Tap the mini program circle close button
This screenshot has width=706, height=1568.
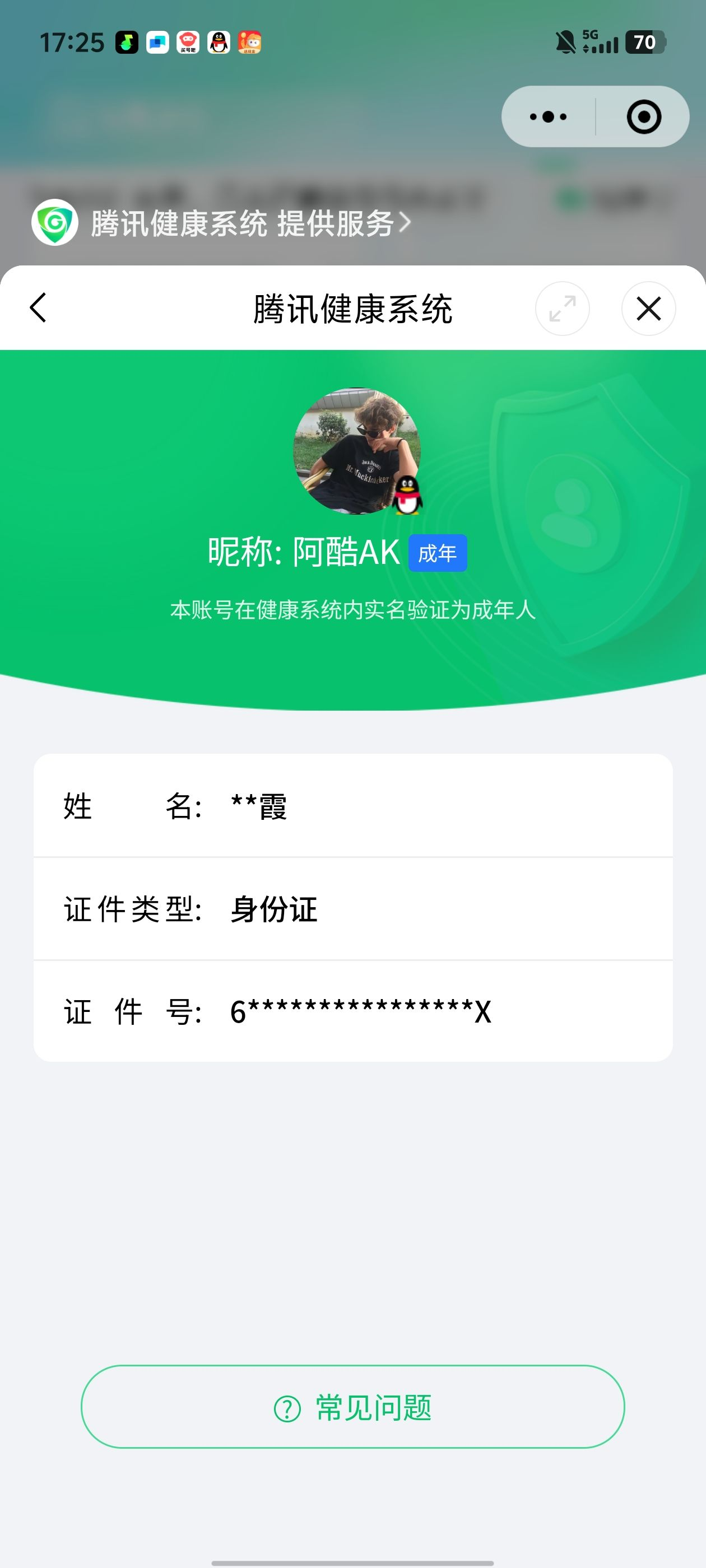click(x=643, y=117)
